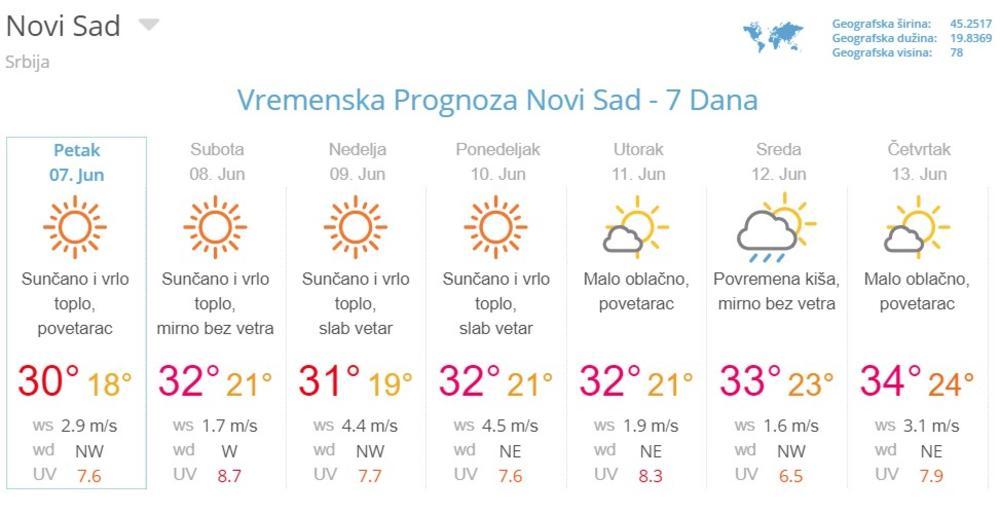This screenshot has height=515, width=1000.
Task: Select the Petak 07. Jun forecast
Action: click(x=77, y=162)
